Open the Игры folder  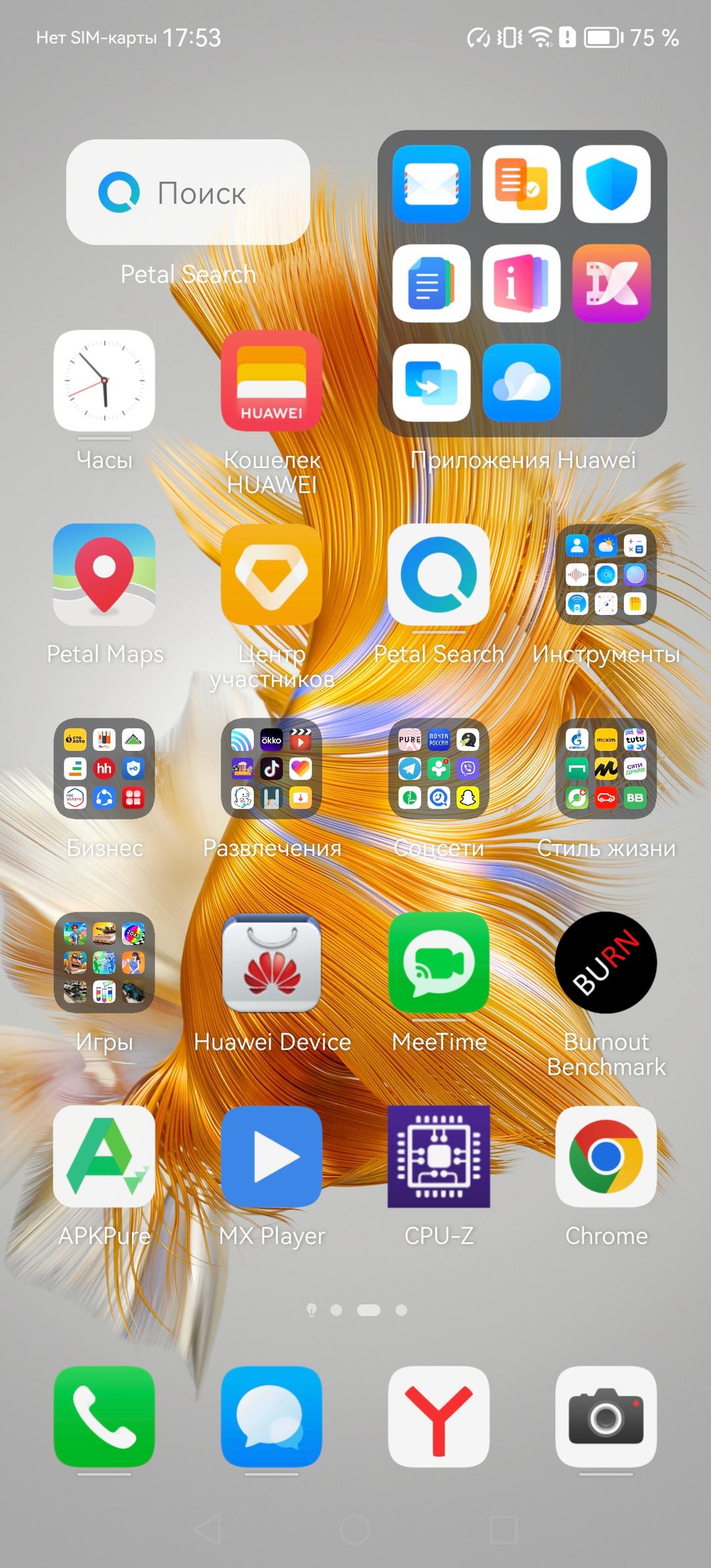pos(104,963)
